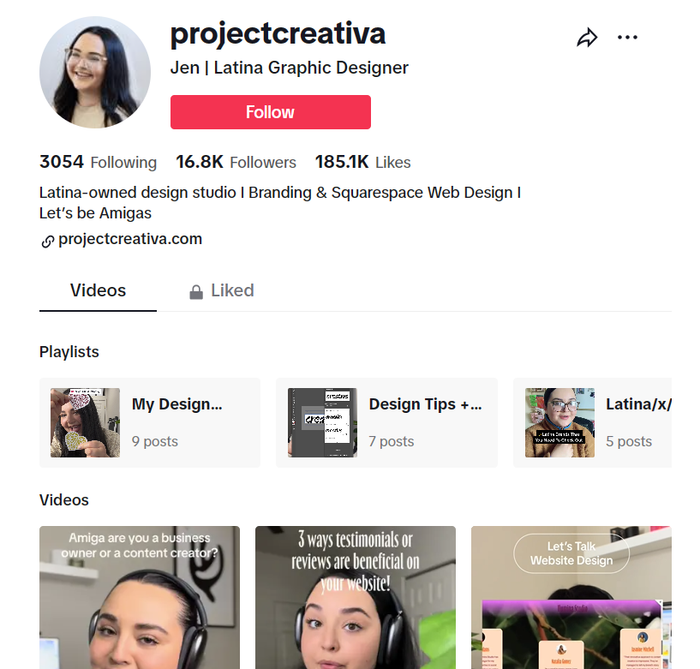The width and height of the screenshot is (700, 669).
Task: Open the three-dot more options menu
Action: coord(627,37)
